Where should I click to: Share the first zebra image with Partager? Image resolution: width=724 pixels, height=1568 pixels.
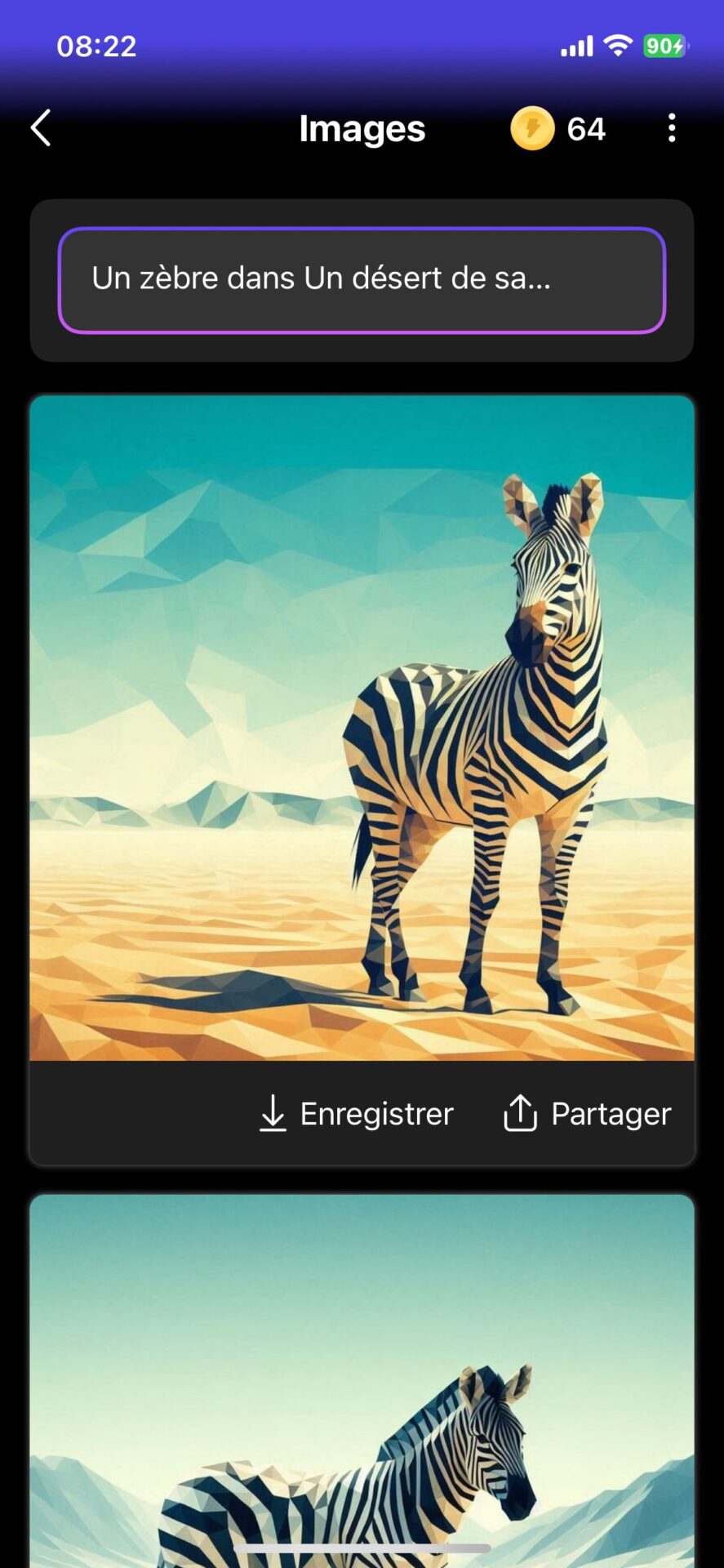(587, 1114)
